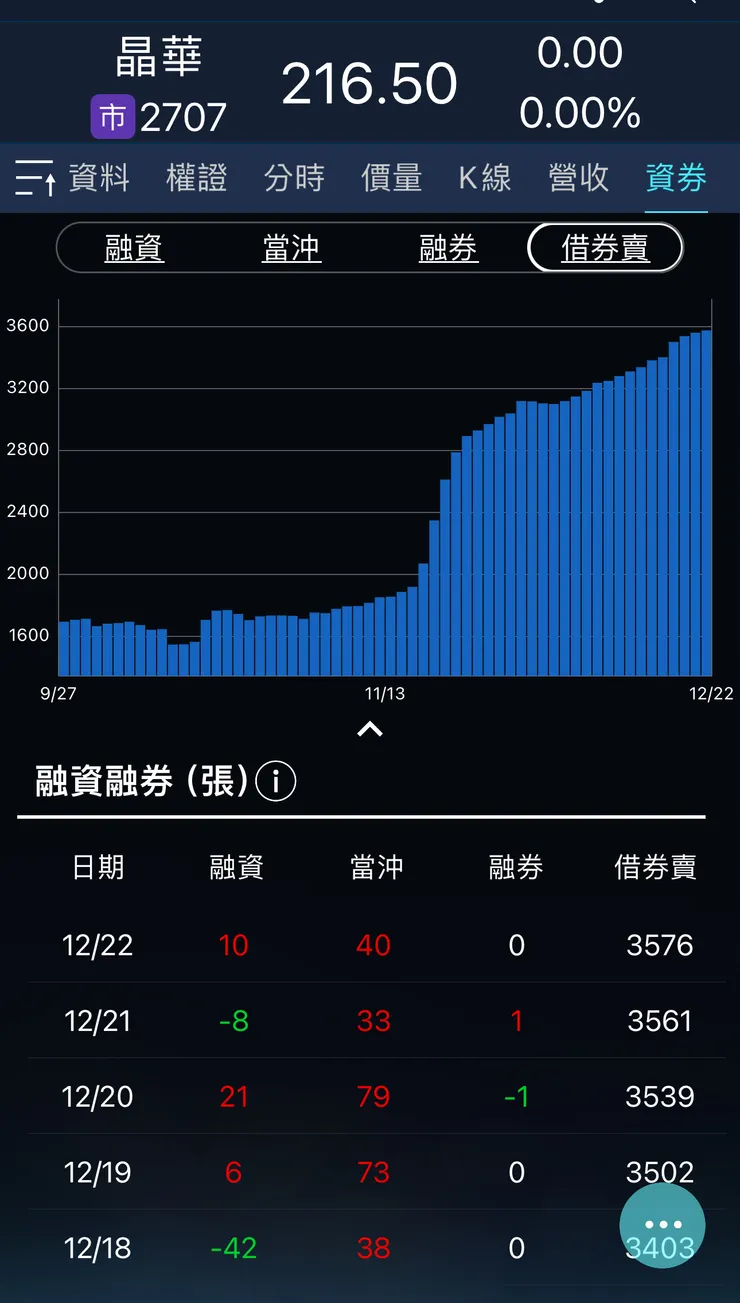The height and width of the screenshot is (1303, 740).
Task: Collapse the chart using the upward chevron
Action: [370, 728]
